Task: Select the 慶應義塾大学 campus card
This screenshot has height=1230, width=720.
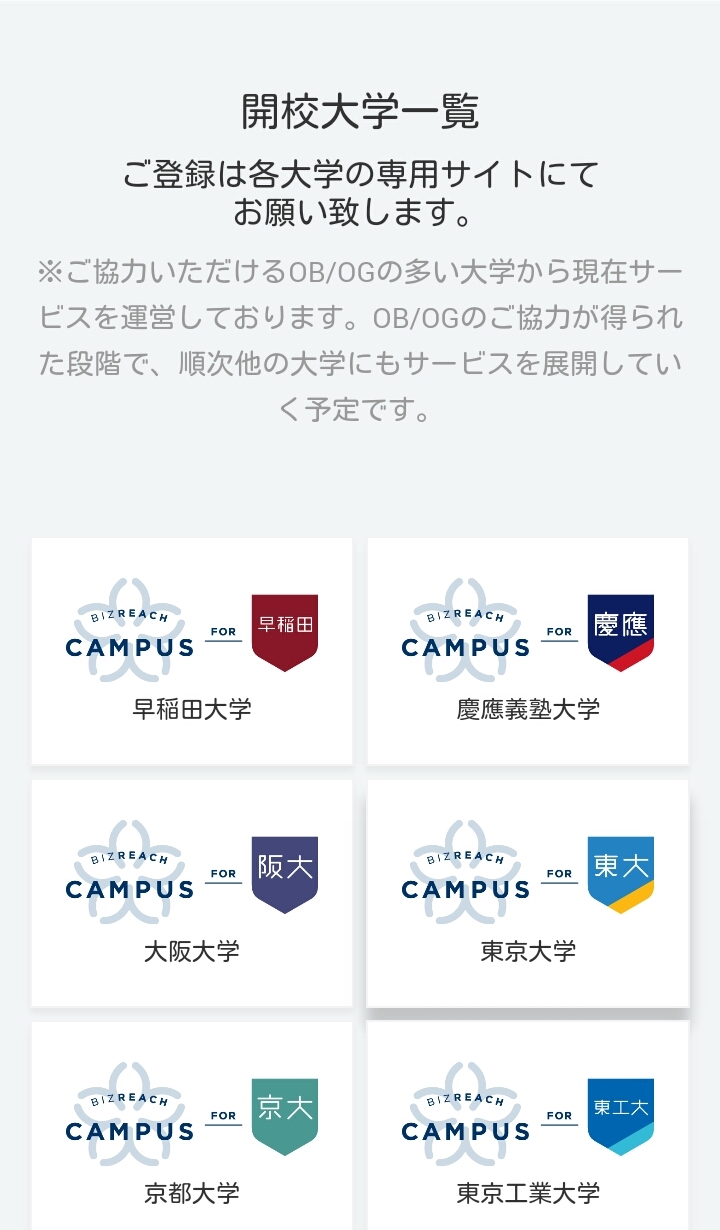Action: 528,651
